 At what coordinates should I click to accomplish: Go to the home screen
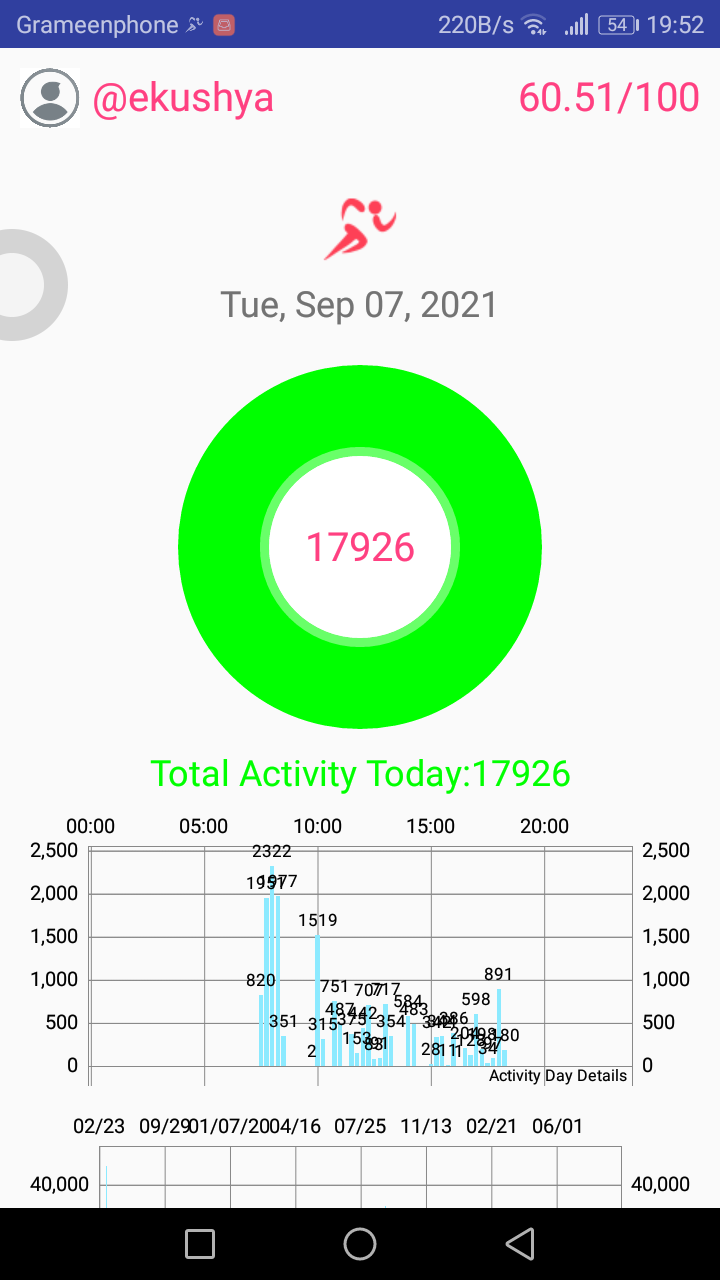click(360, 1244)
